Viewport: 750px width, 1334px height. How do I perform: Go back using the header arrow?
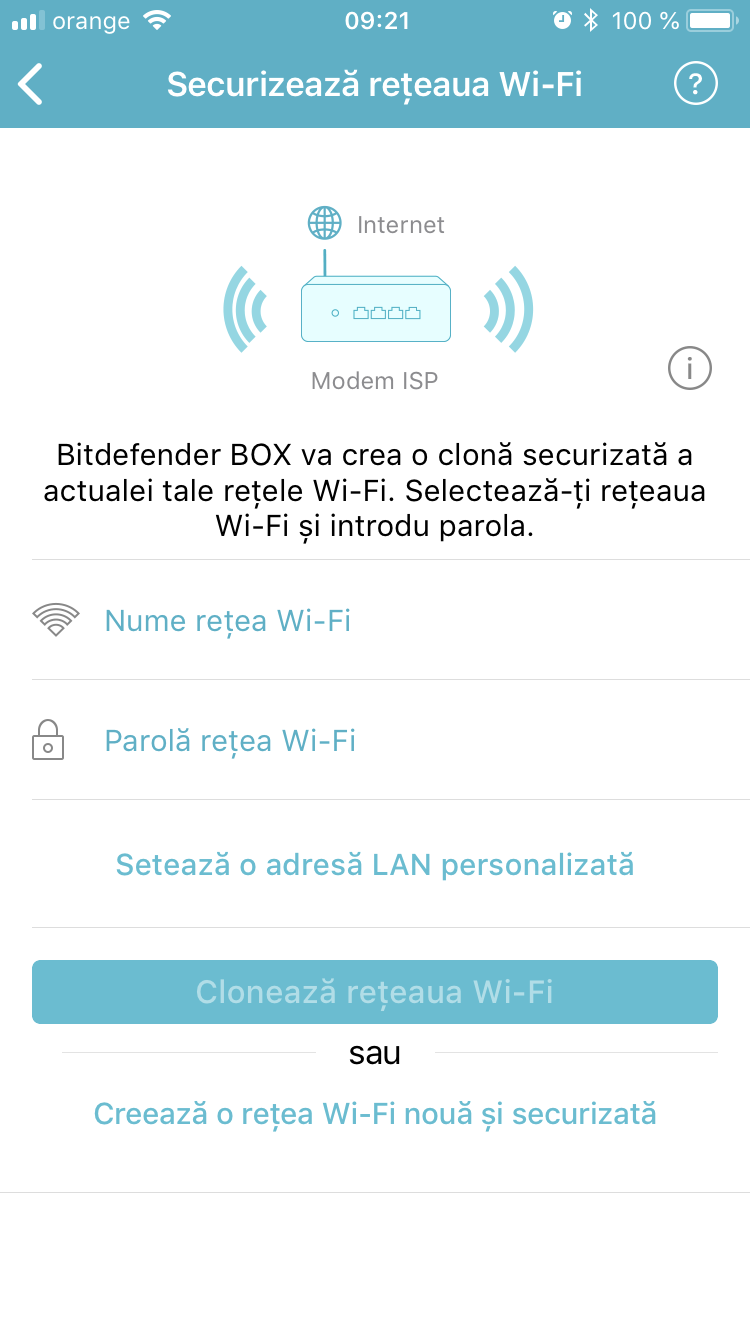pos(32,84)
